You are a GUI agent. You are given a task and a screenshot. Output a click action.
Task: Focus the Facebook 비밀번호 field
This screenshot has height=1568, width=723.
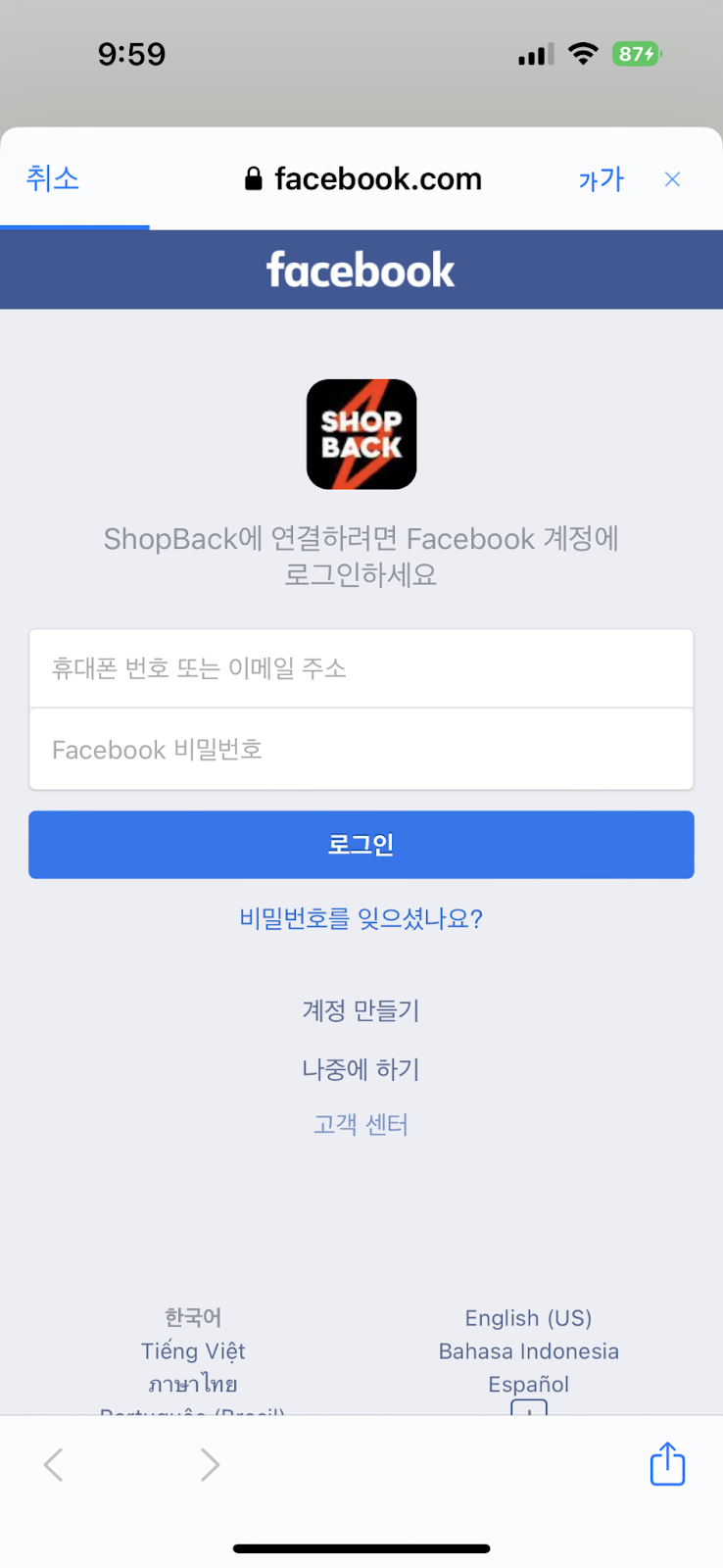(361, 750)
